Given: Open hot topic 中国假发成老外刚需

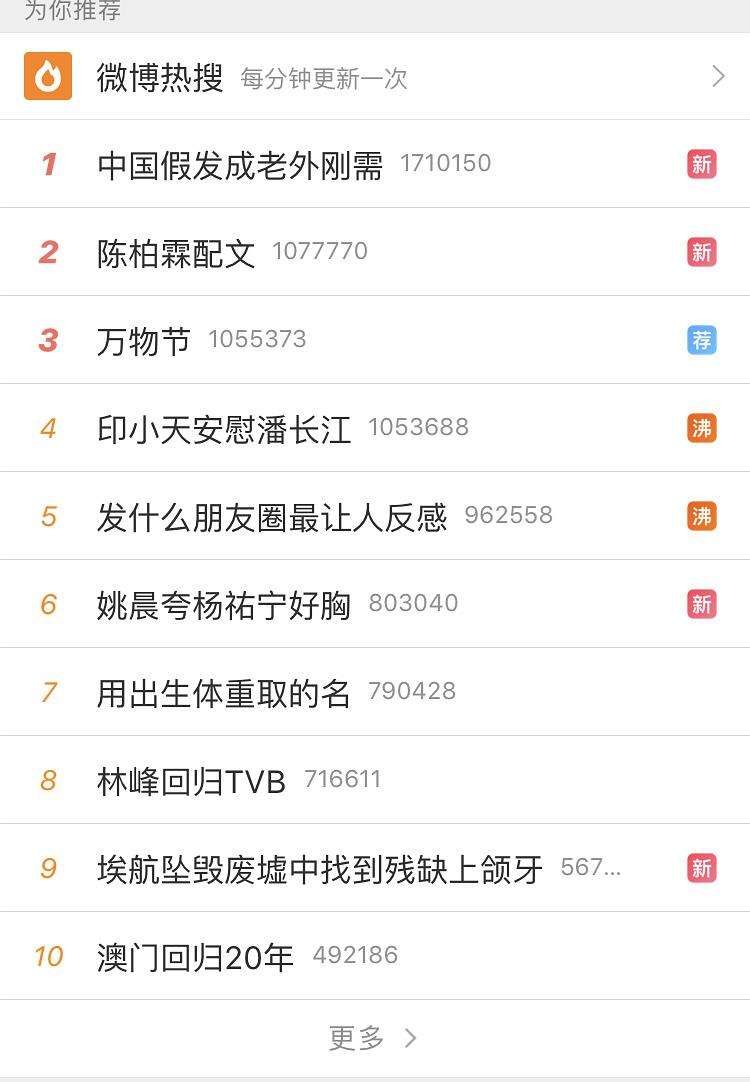Looking at the screenshot, I should (x=240, y=165).
